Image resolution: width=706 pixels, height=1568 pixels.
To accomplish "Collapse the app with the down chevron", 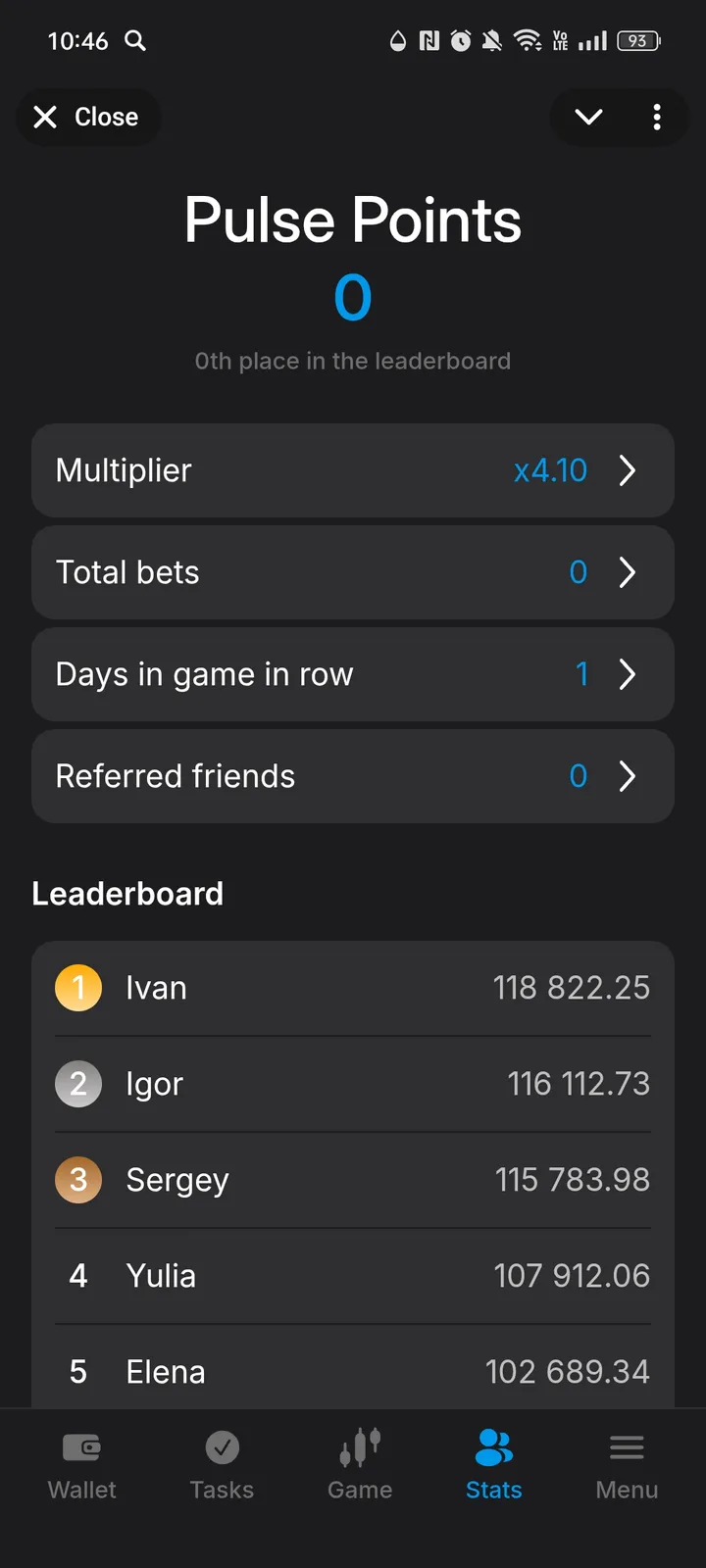I will 588,118.
